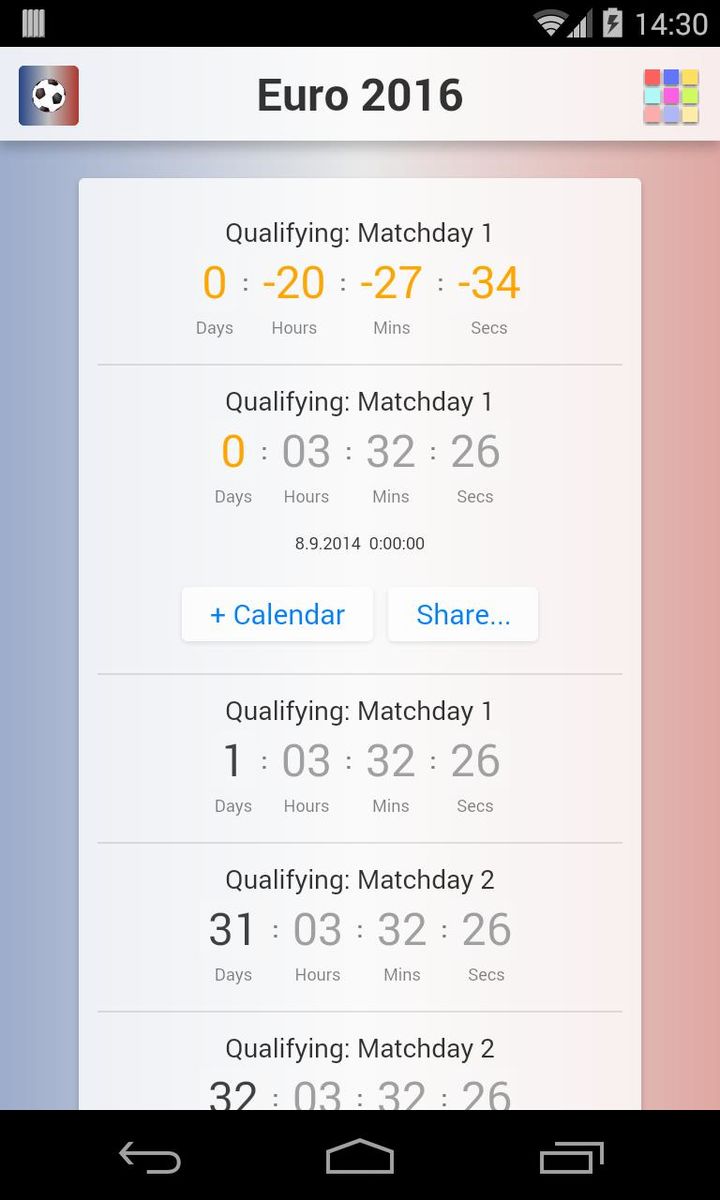Tap the 1-day Matchday 1 countdown row
The height and width of the screenshot is (1200, 720).
(359, 758)
